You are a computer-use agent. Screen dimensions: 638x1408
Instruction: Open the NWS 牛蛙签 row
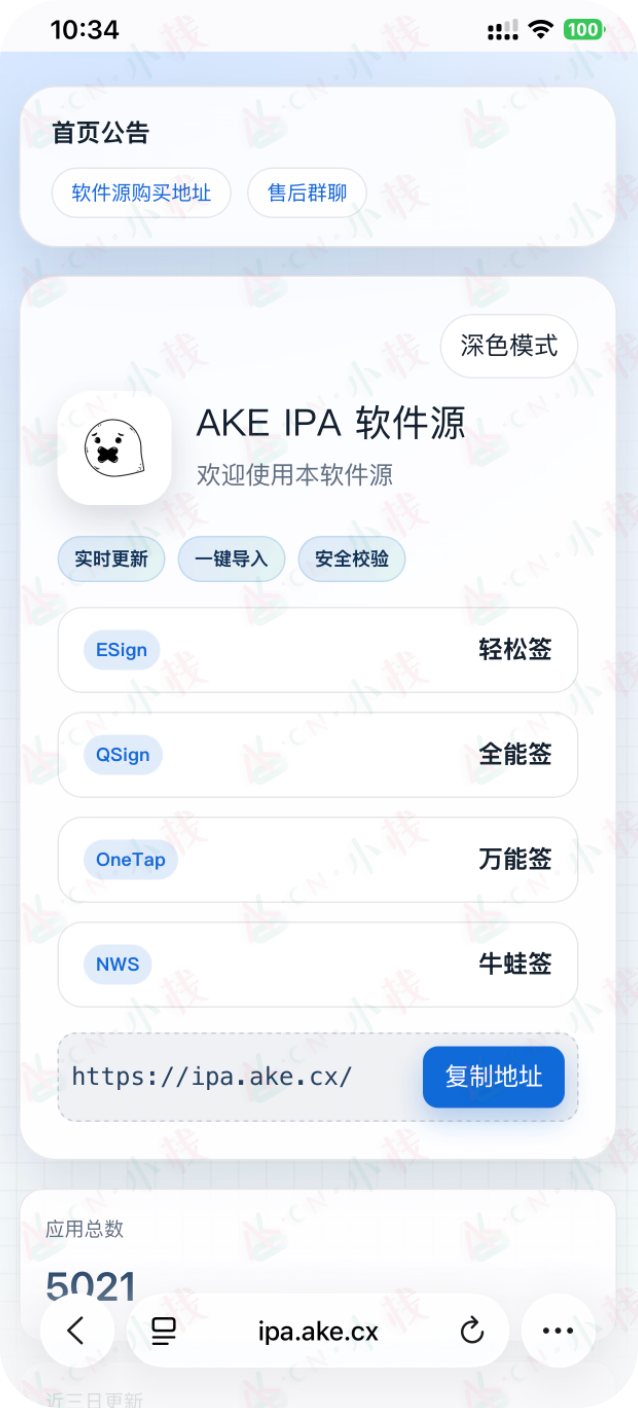318,965
